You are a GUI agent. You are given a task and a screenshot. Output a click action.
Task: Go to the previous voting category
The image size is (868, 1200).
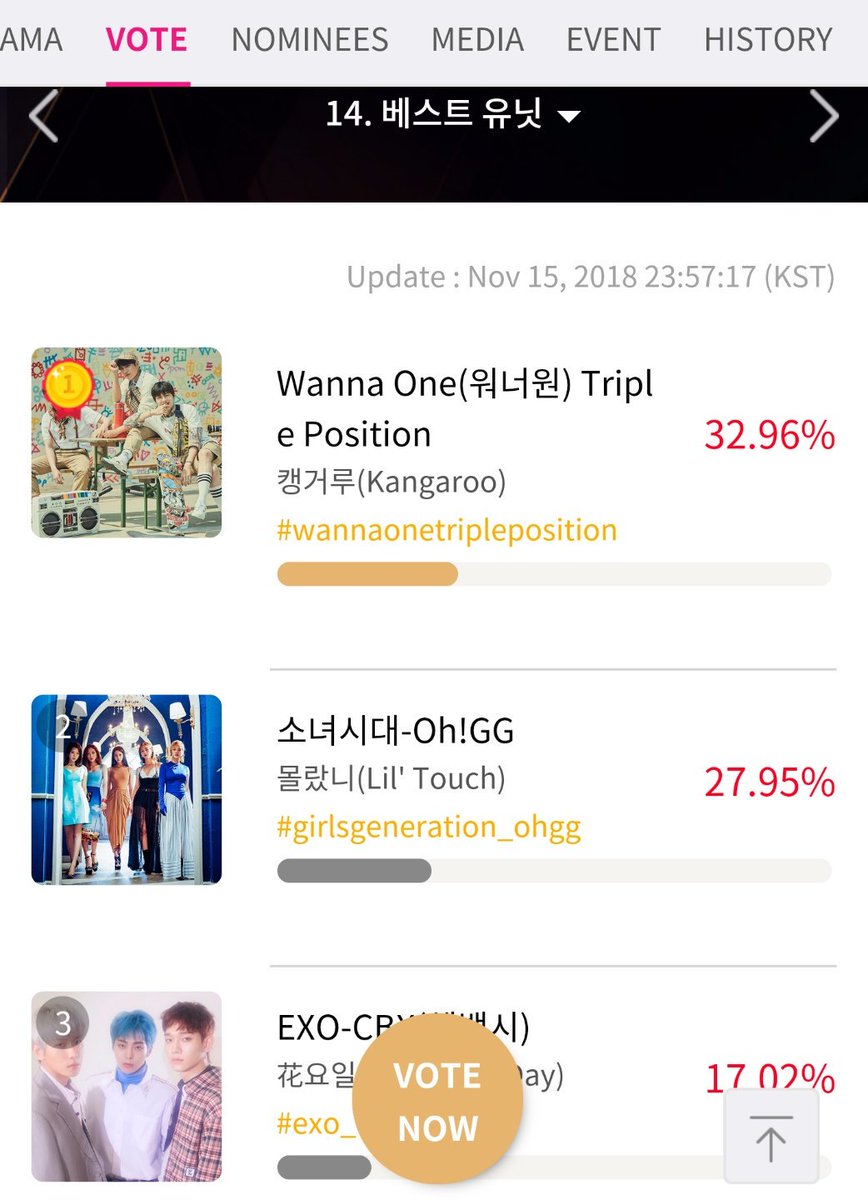coord(43,116)
